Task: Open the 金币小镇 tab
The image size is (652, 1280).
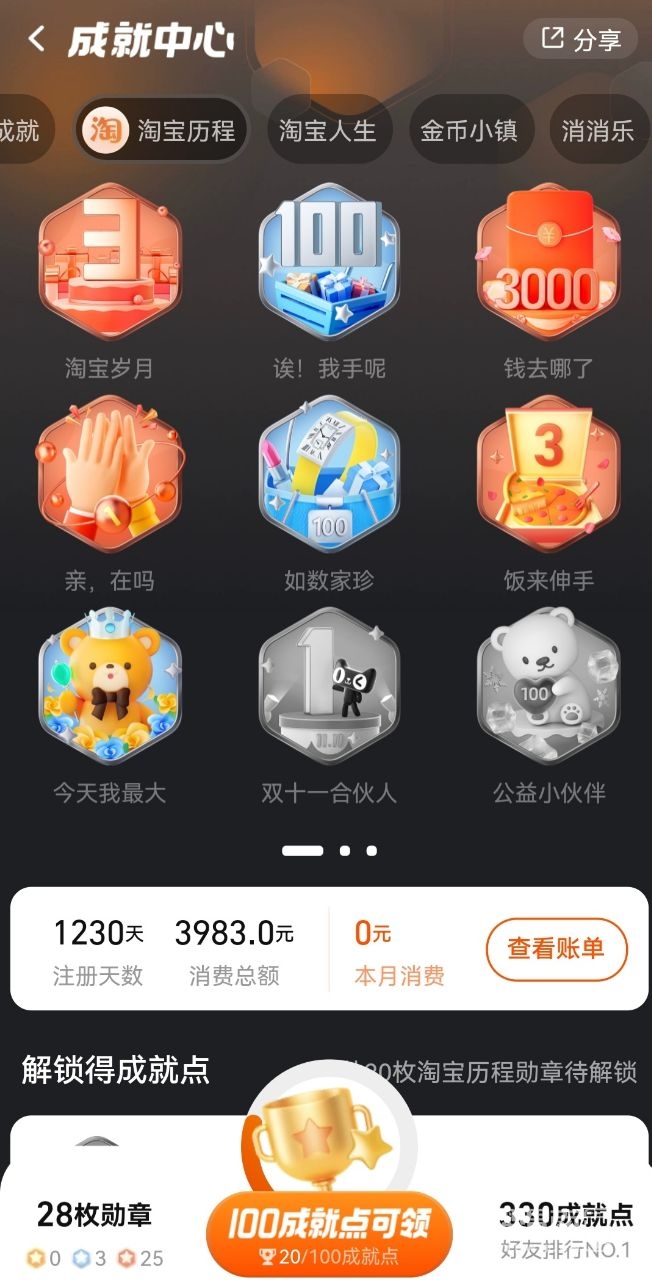Action: pyautogui.click(x=469, y=130)
